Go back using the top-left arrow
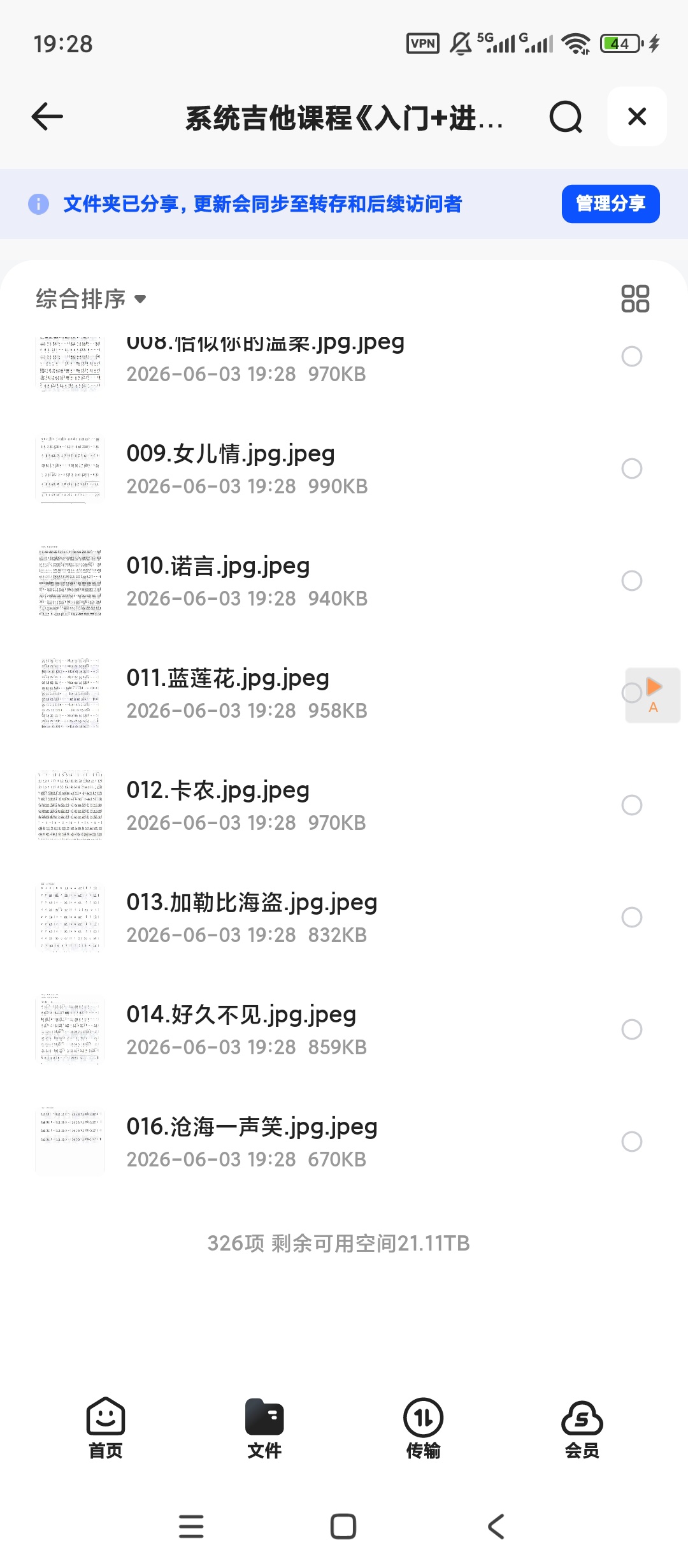The width and height of the screenshot is (688, 1568). (x=47, y=117)
